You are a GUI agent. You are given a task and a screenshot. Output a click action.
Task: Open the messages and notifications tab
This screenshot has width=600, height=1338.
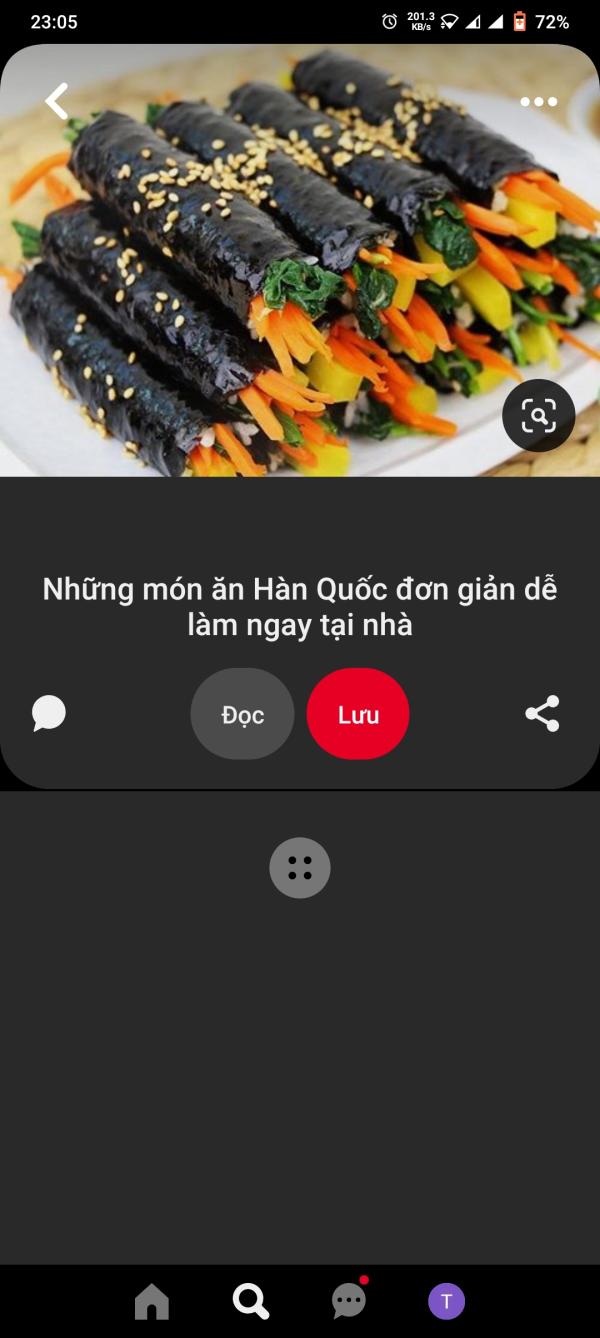pos(349,1300)
